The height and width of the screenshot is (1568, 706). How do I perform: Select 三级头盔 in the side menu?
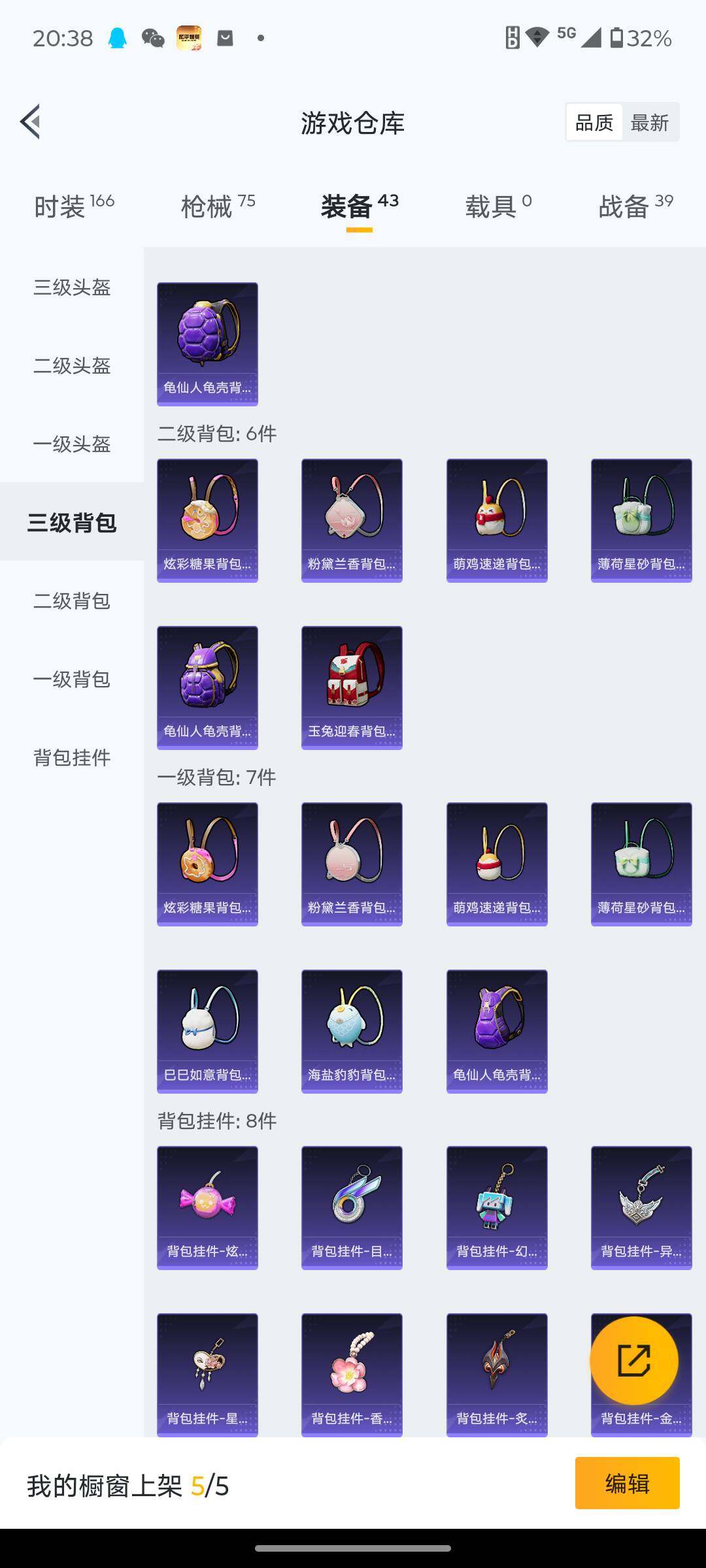click(72, 287)
